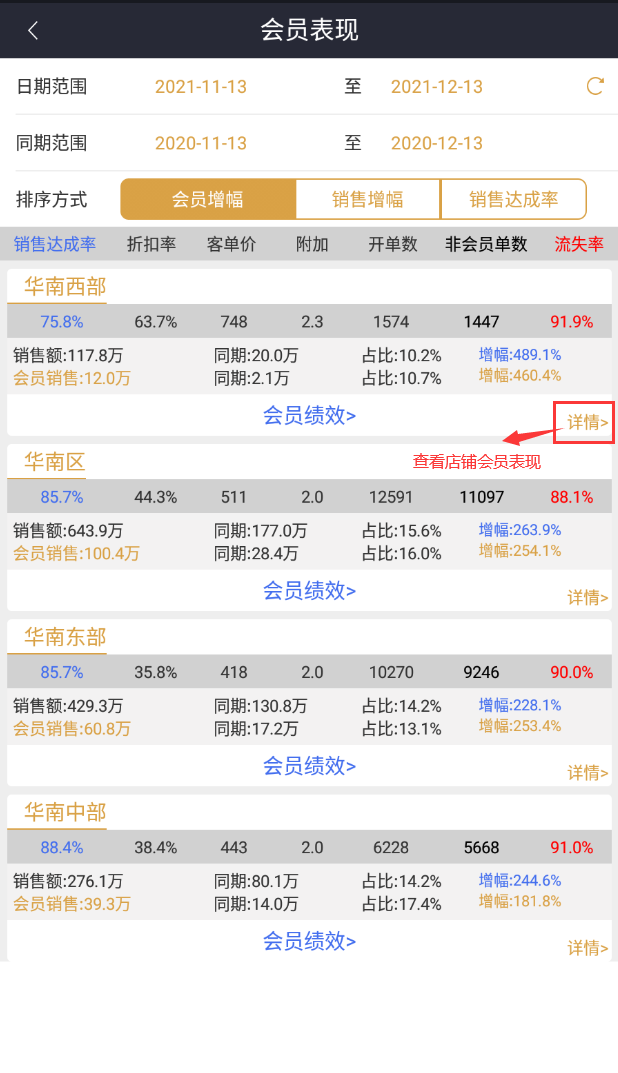The height and width of the screenshot is (1073, 618).
Task: Change the end date 2021-12-13
Action: coord(437,87)
